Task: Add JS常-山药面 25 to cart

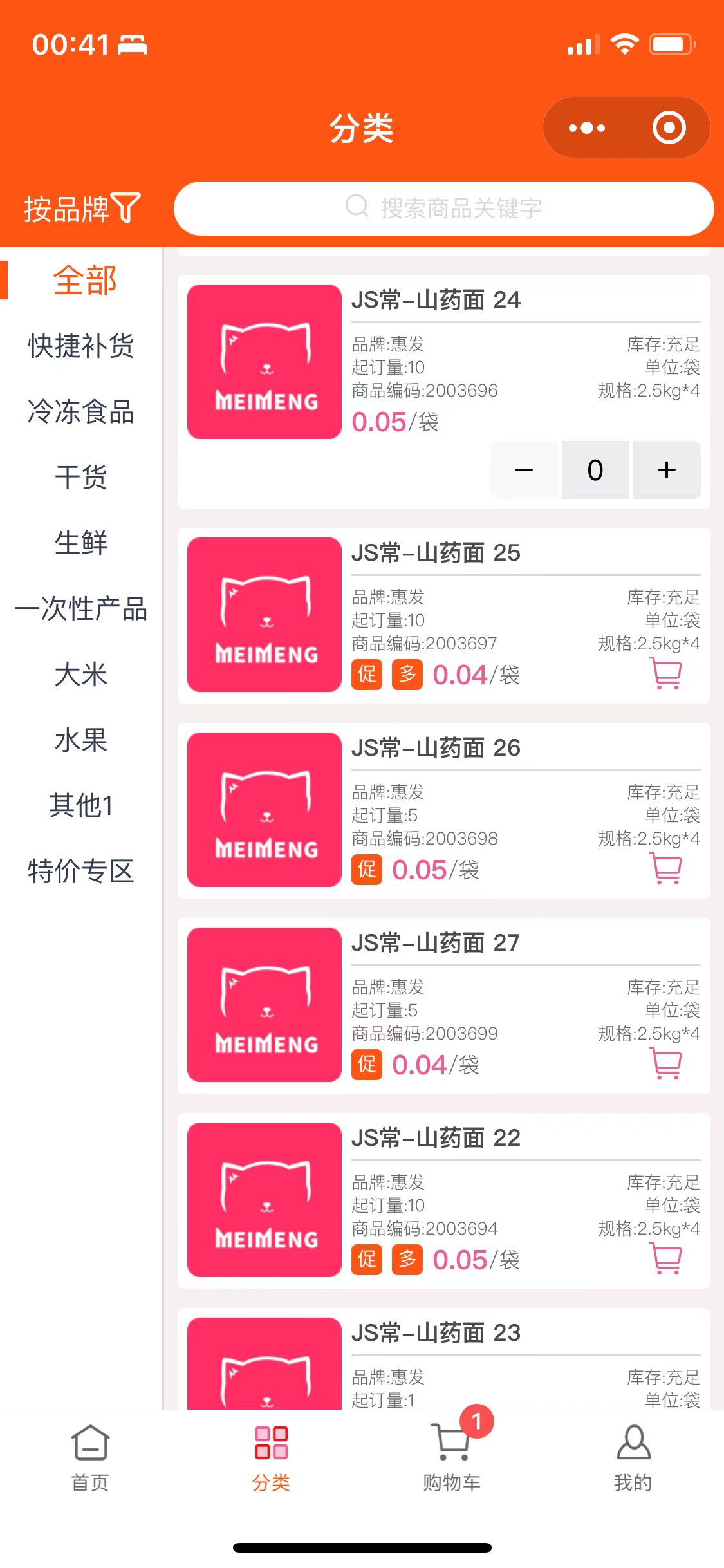Action: pos(667,673)
